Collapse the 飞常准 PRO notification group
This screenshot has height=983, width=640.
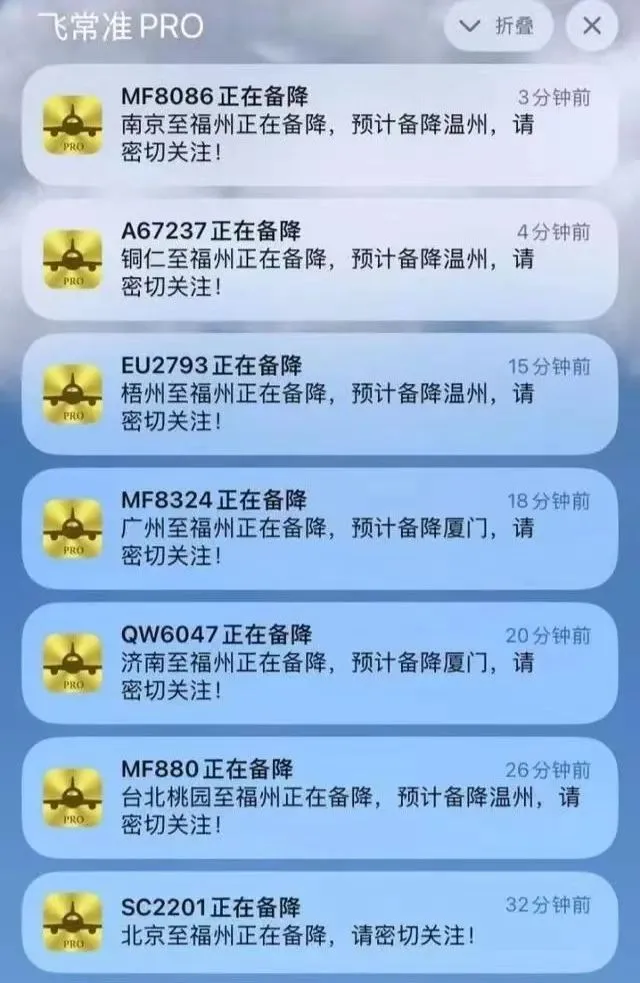498,27
